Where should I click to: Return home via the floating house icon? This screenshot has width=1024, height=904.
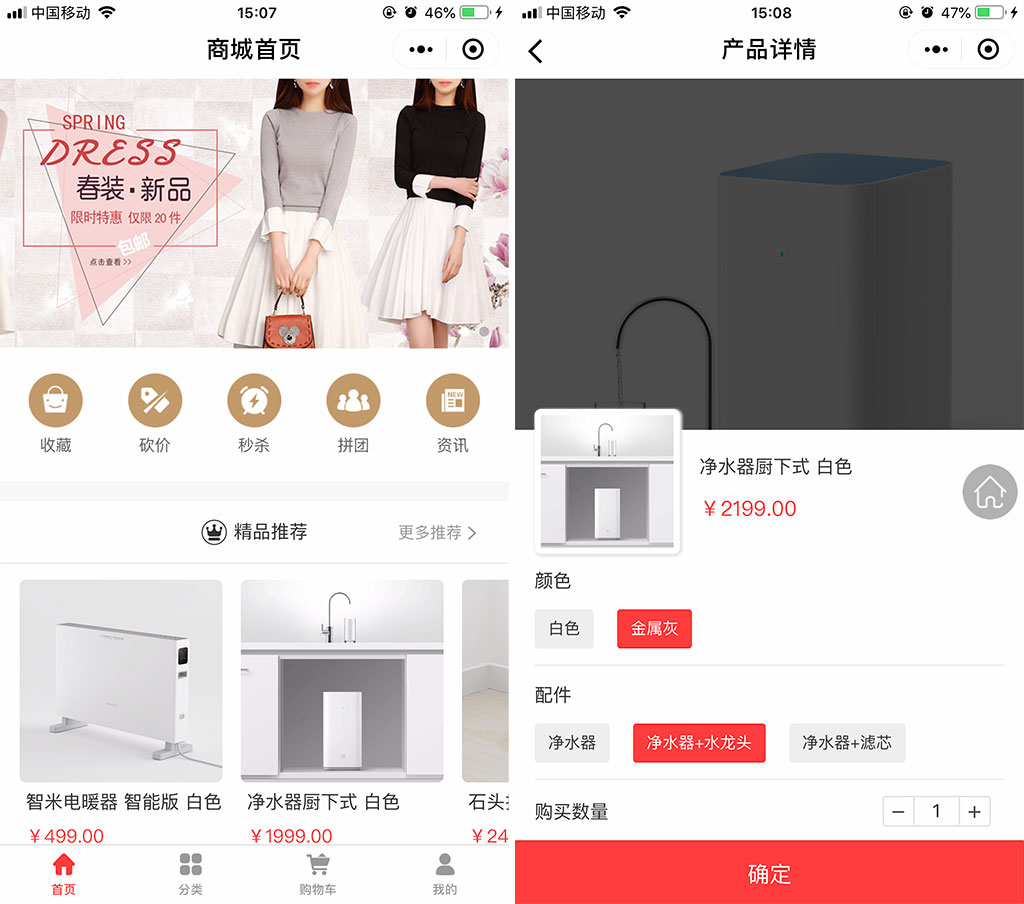[989, 492]
